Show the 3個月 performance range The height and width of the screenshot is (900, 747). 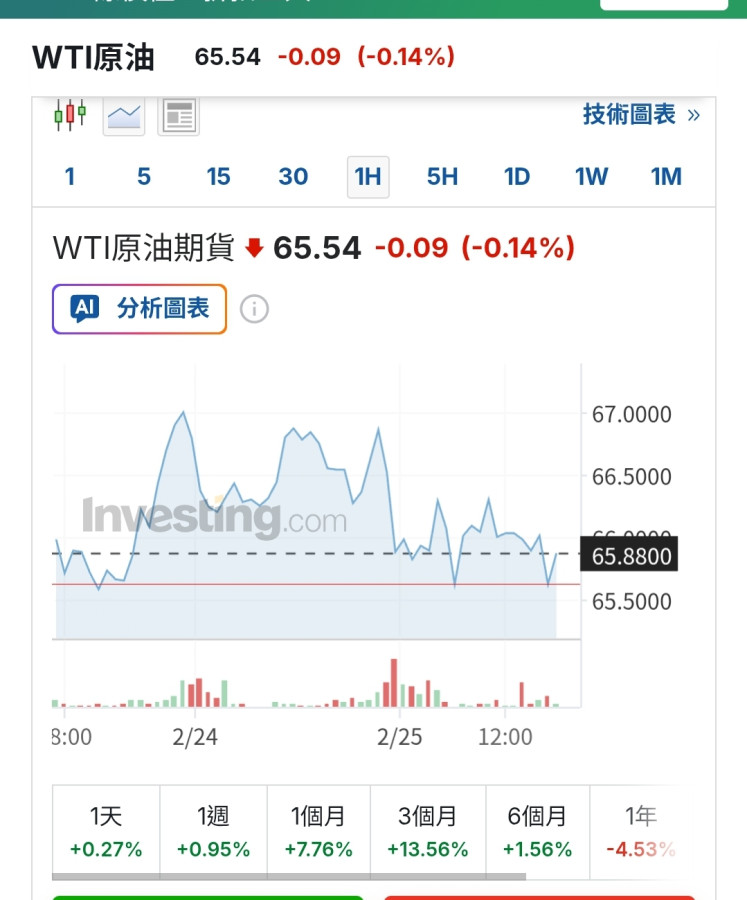coord(428,832)
